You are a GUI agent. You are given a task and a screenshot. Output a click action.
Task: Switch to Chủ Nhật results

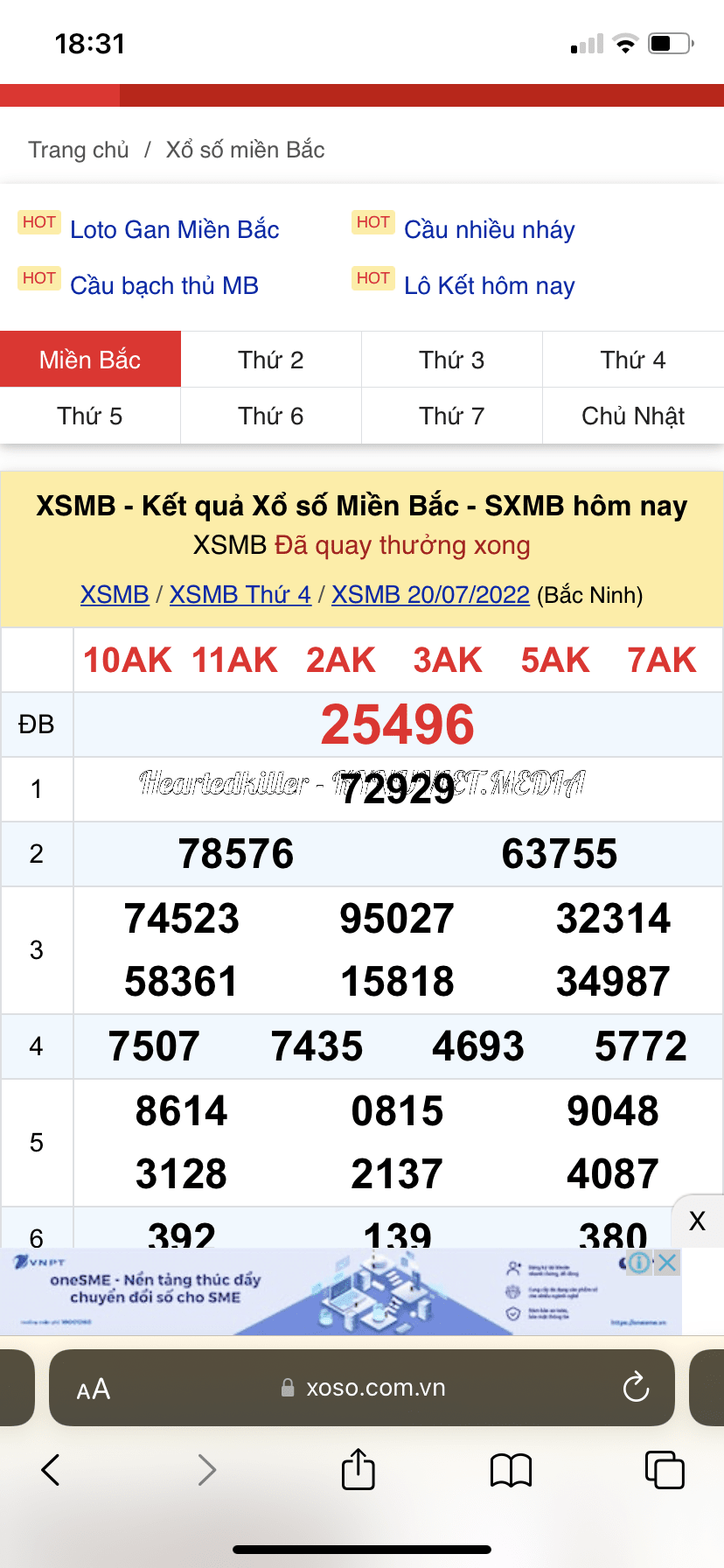click(x=633, y=416)
